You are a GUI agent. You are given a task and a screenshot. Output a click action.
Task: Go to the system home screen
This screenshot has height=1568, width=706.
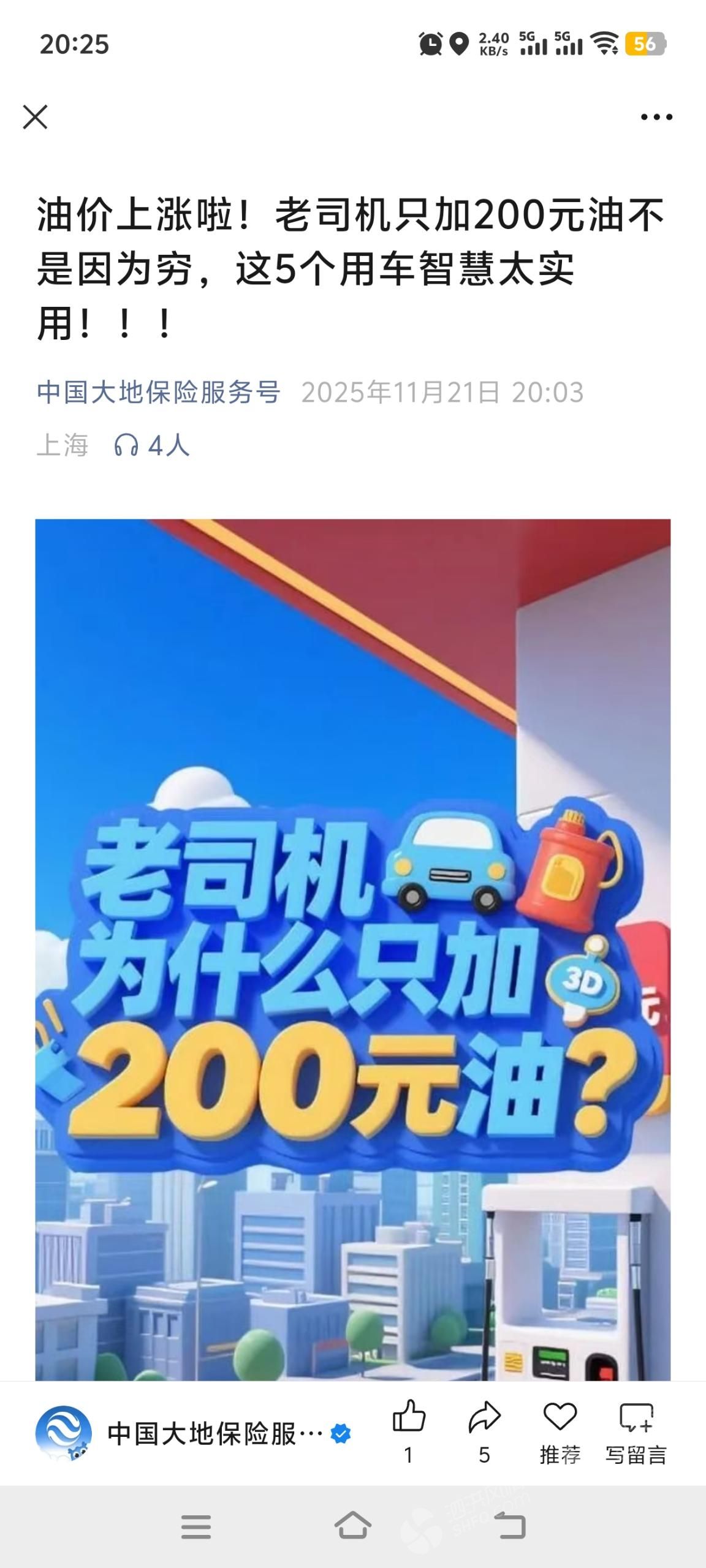click(x=353, y=1526)
